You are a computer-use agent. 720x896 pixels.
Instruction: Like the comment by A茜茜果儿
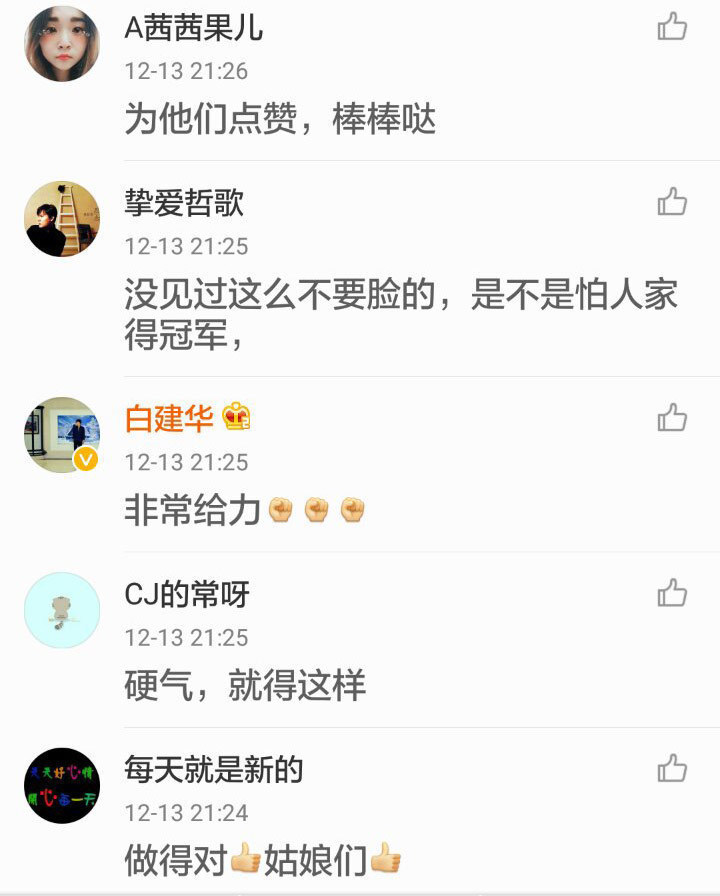[x=672, y=27]
